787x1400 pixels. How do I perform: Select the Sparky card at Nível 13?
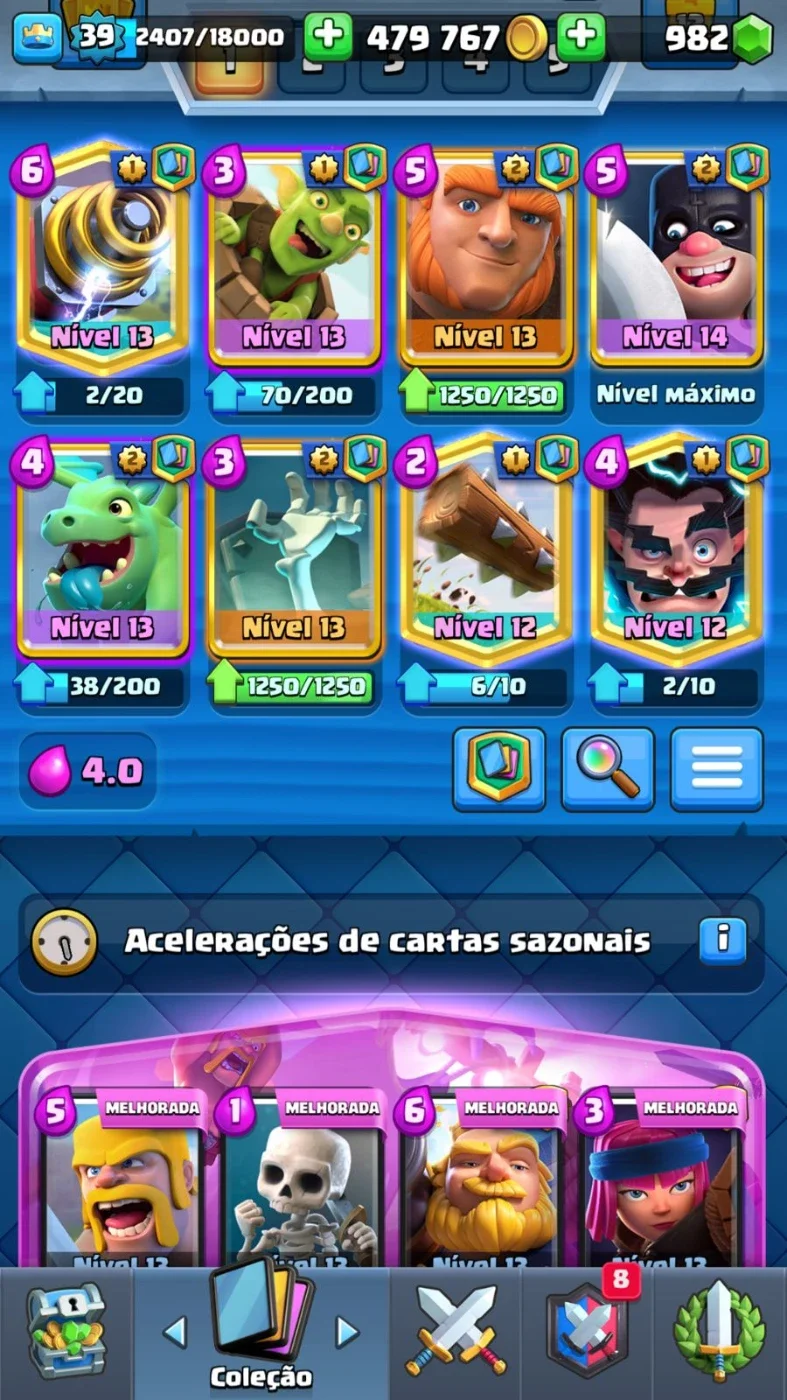point(101,258)
